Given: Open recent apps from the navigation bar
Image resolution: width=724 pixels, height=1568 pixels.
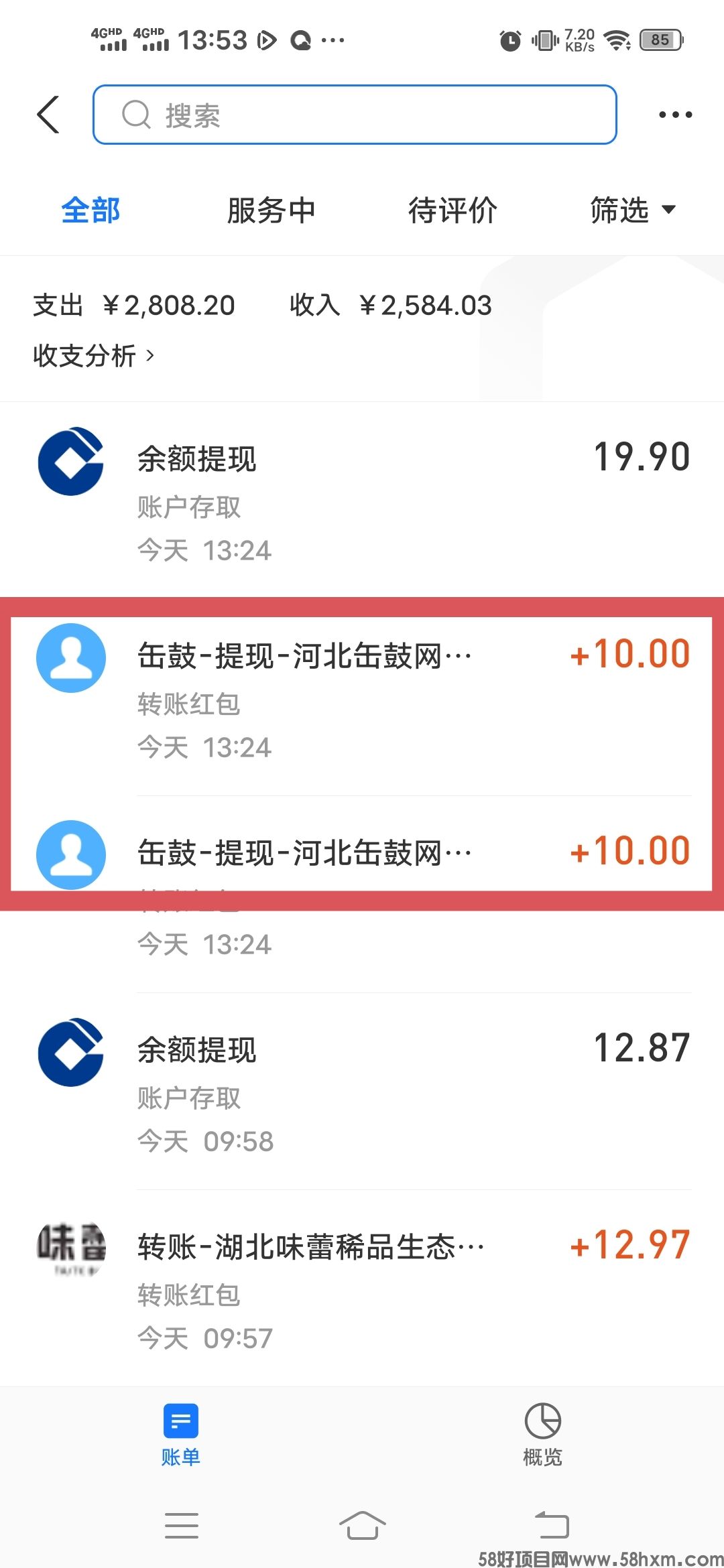Looking at the screenshot, I should pos(181,1526).
